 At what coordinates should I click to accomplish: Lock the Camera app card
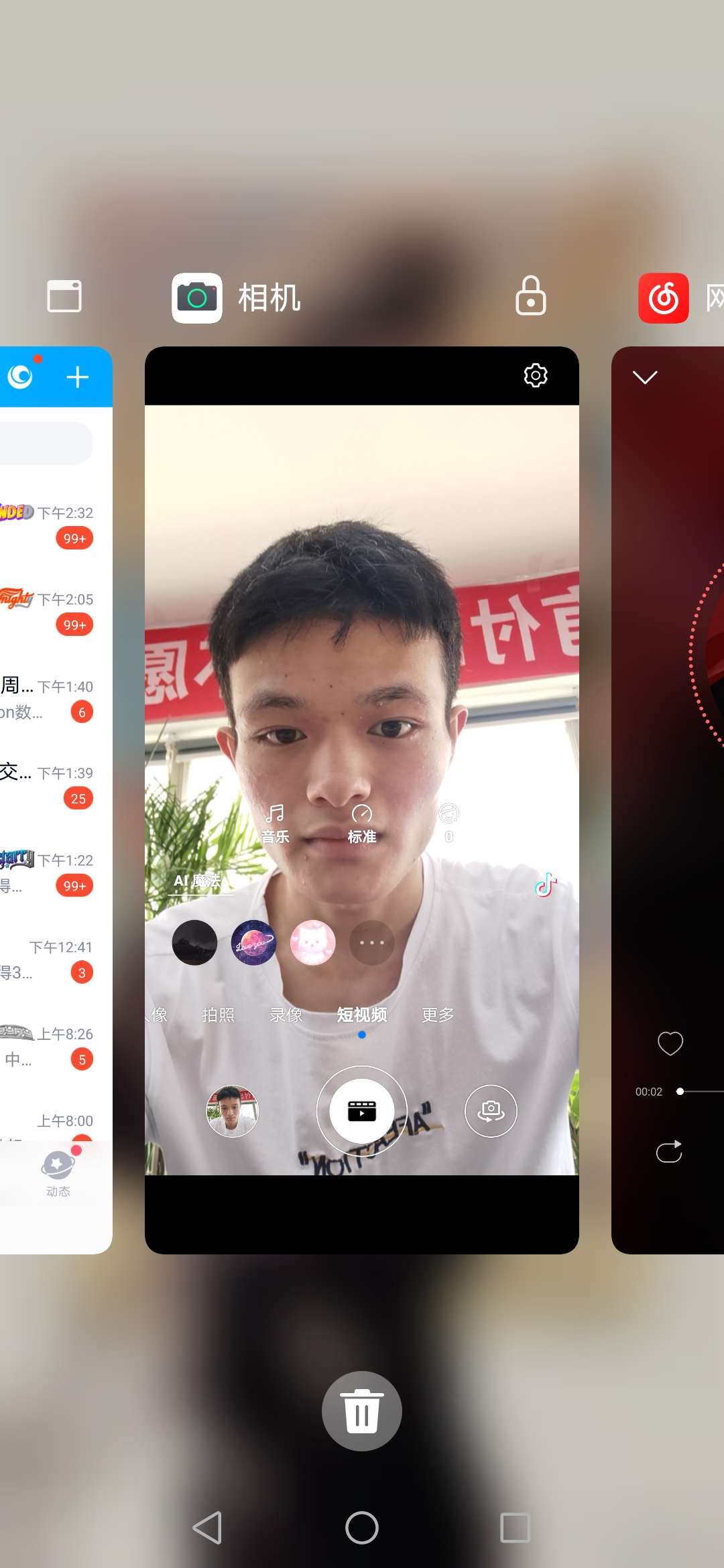(x=530, y=296)
